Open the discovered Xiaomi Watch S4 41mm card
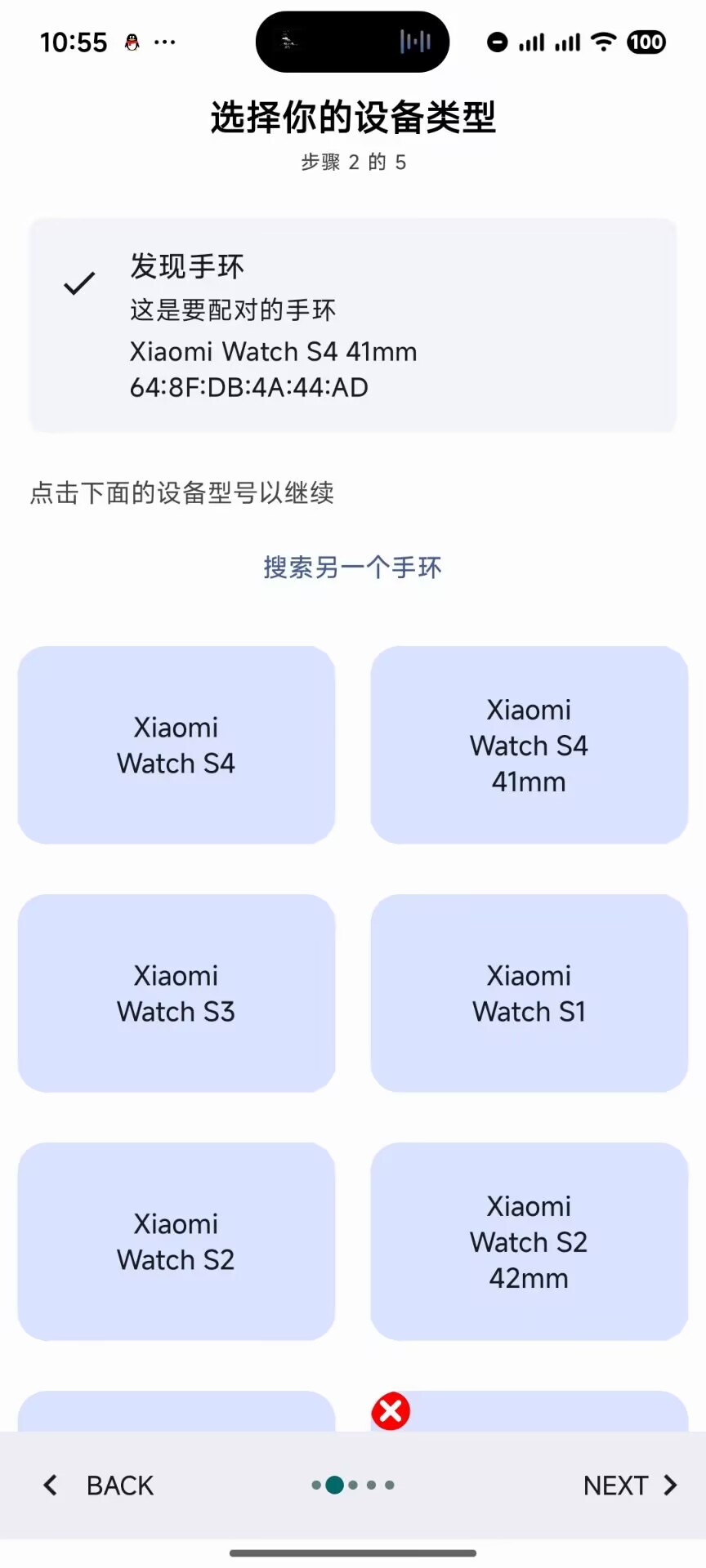 pyautogui.click(x=353, y=324)
